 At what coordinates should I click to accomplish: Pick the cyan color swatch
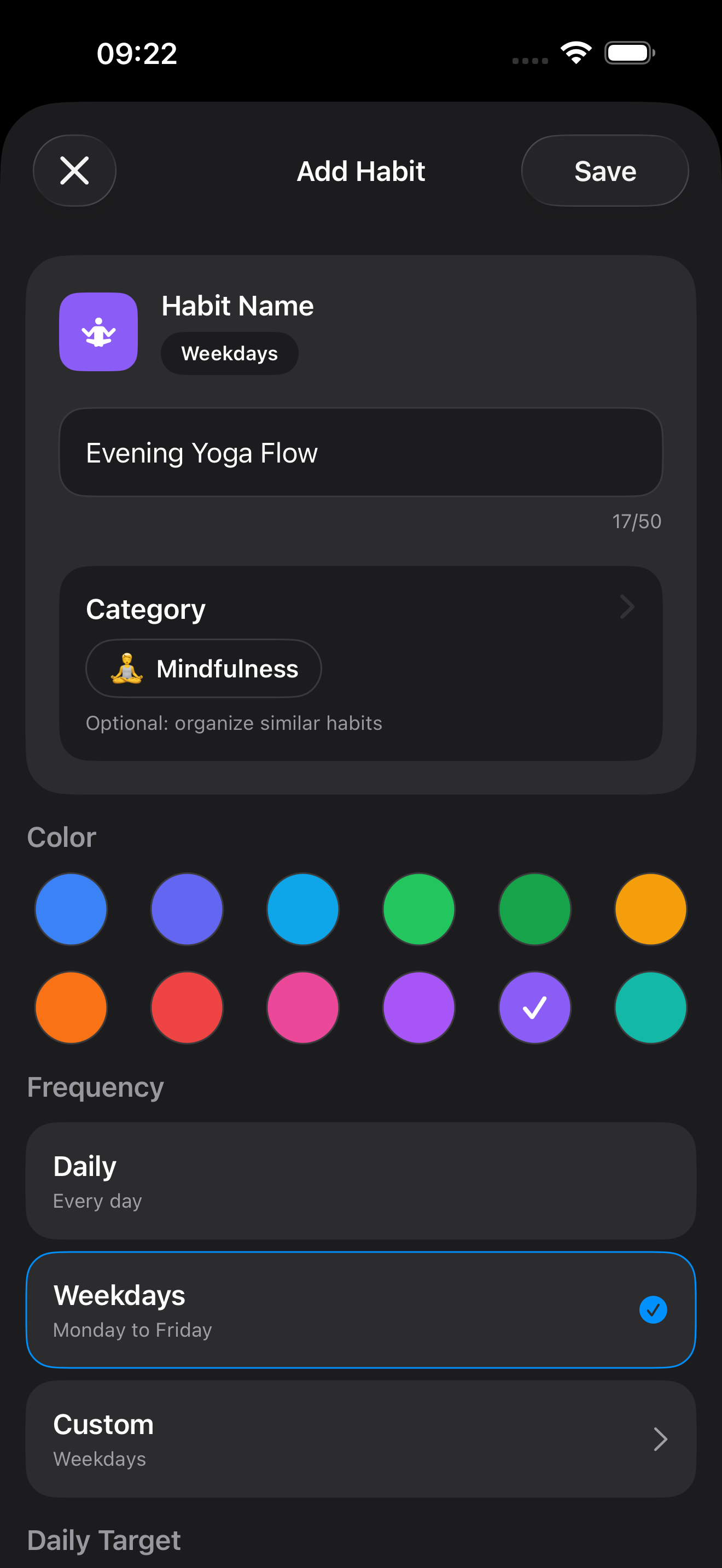(302, 909)
